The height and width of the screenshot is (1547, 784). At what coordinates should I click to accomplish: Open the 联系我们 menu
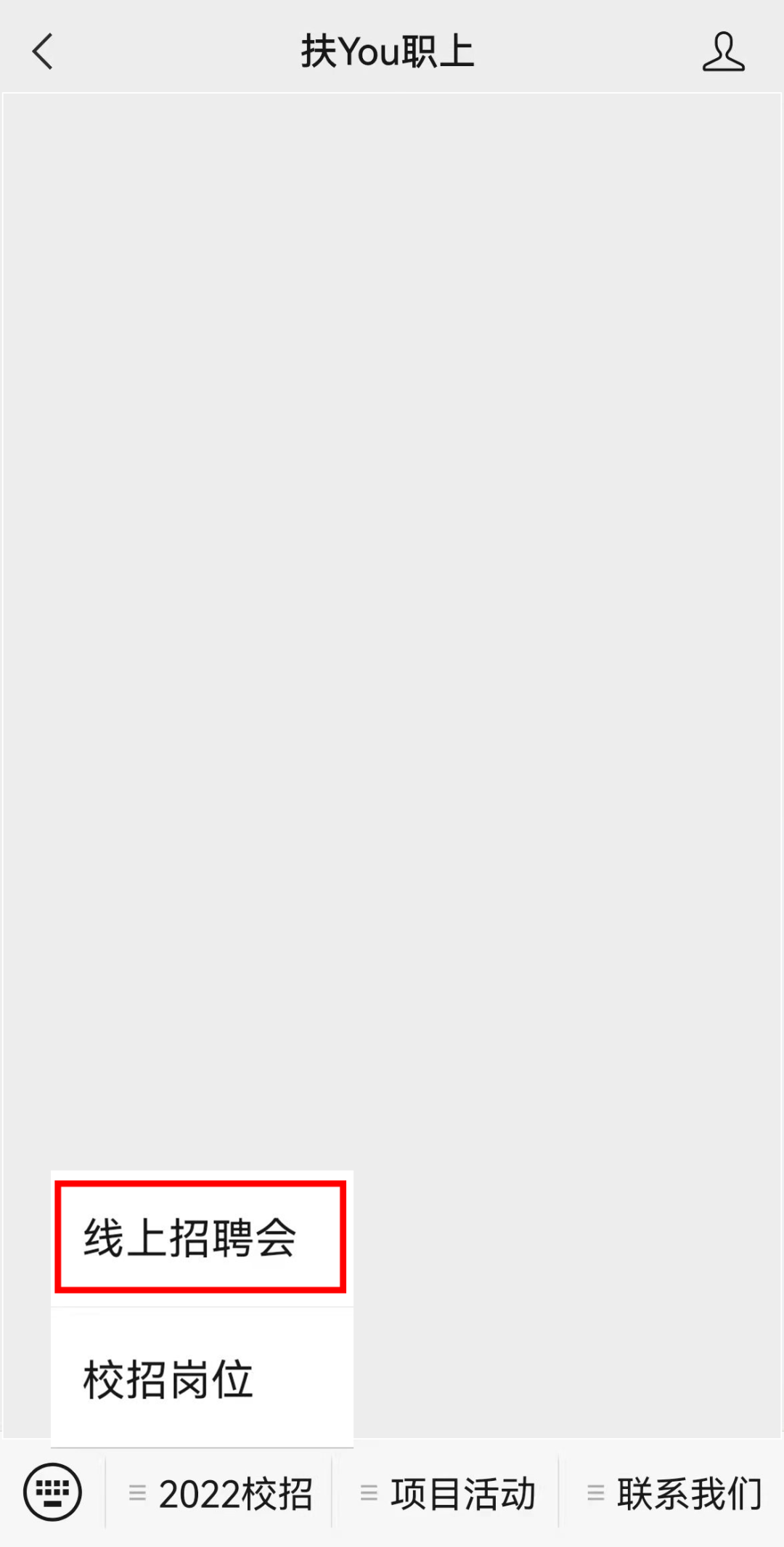click(x=673, y=1494)
